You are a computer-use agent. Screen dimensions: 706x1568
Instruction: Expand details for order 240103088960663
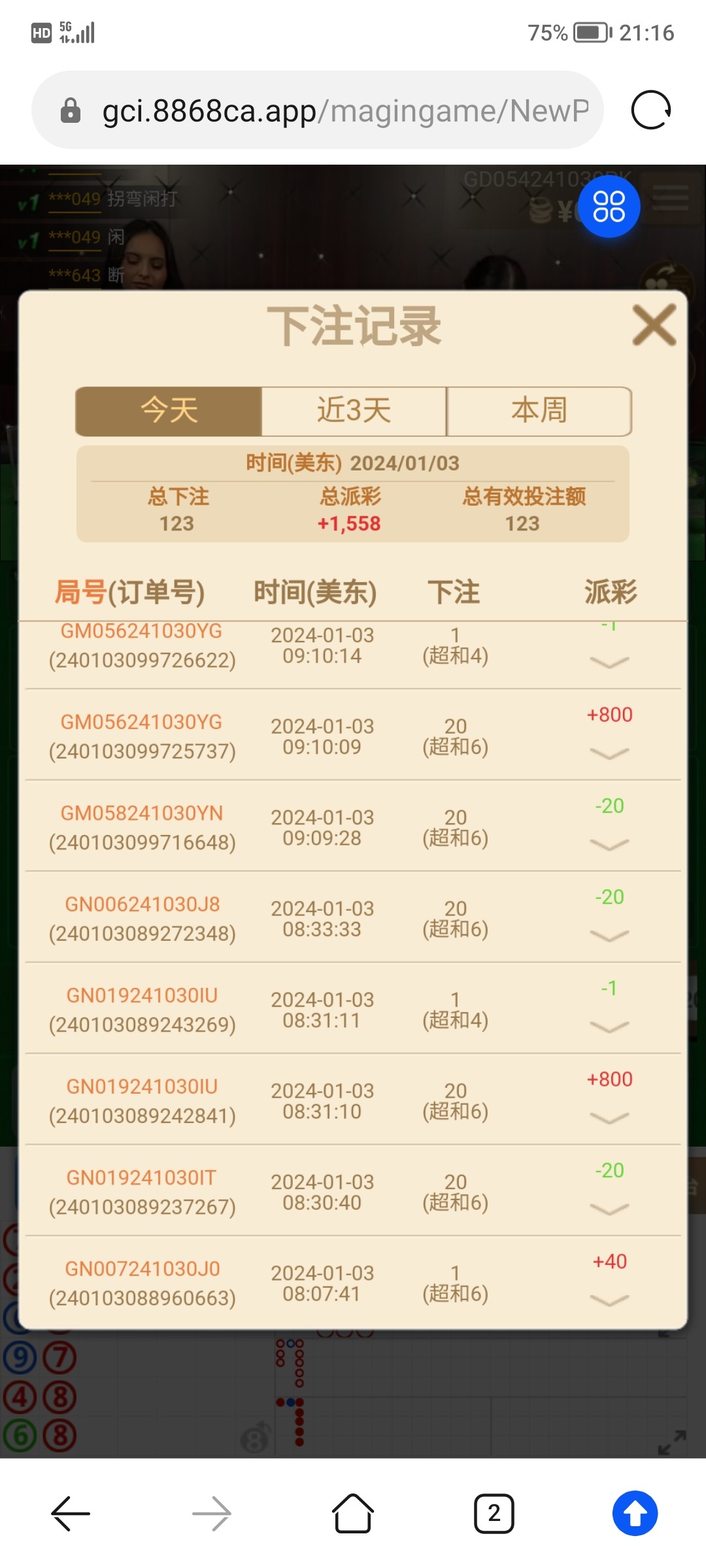tap(609, 1300)
